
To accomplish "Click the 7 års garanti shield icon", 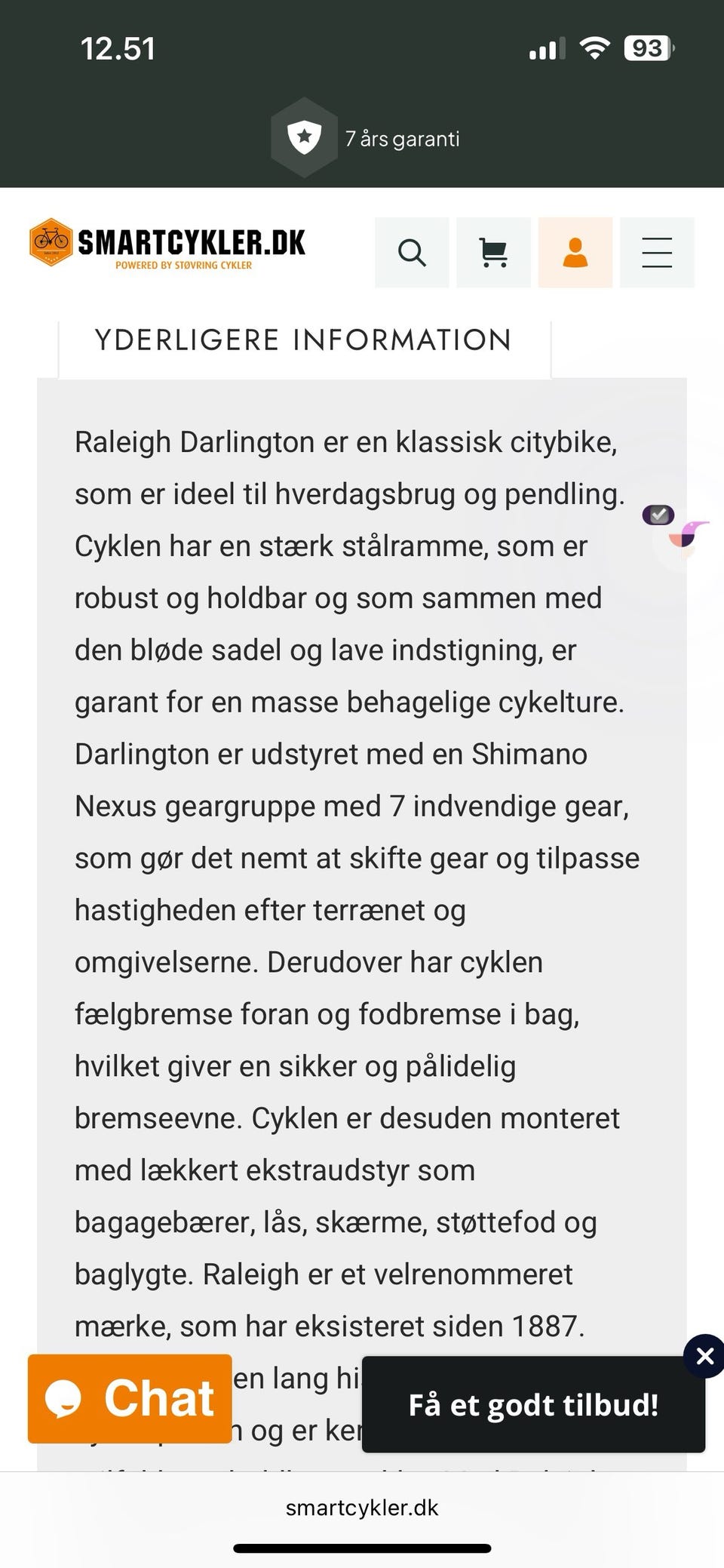I will pos(305,138).
